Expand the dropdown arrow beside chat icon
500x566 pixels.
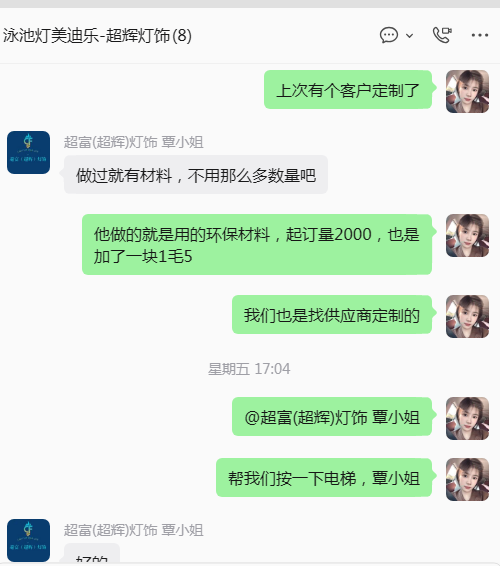pos(409,36)
